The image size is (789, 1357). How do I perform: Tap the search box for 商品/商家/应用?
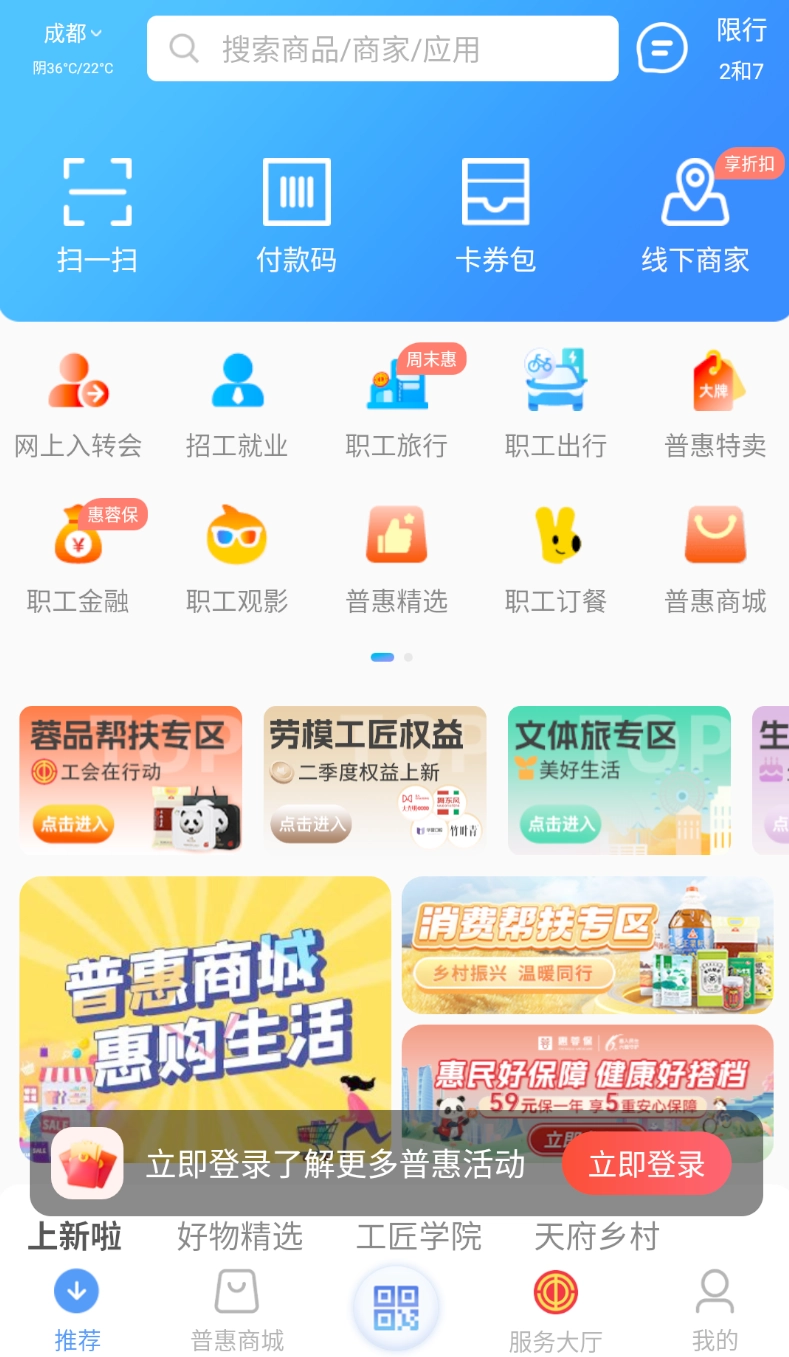[382, 49]
